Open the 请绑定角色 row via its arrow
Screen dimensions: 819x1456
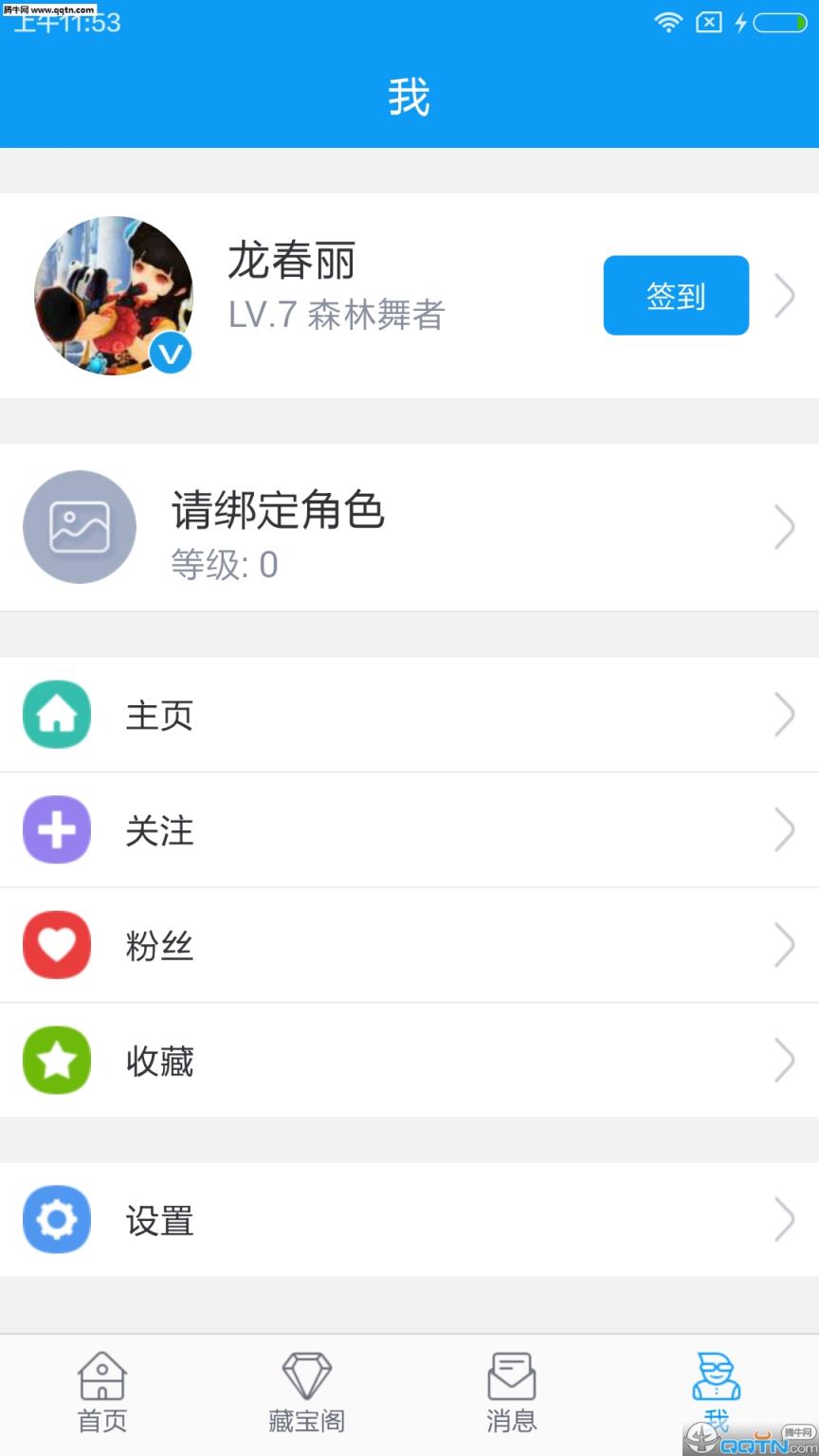785,527
